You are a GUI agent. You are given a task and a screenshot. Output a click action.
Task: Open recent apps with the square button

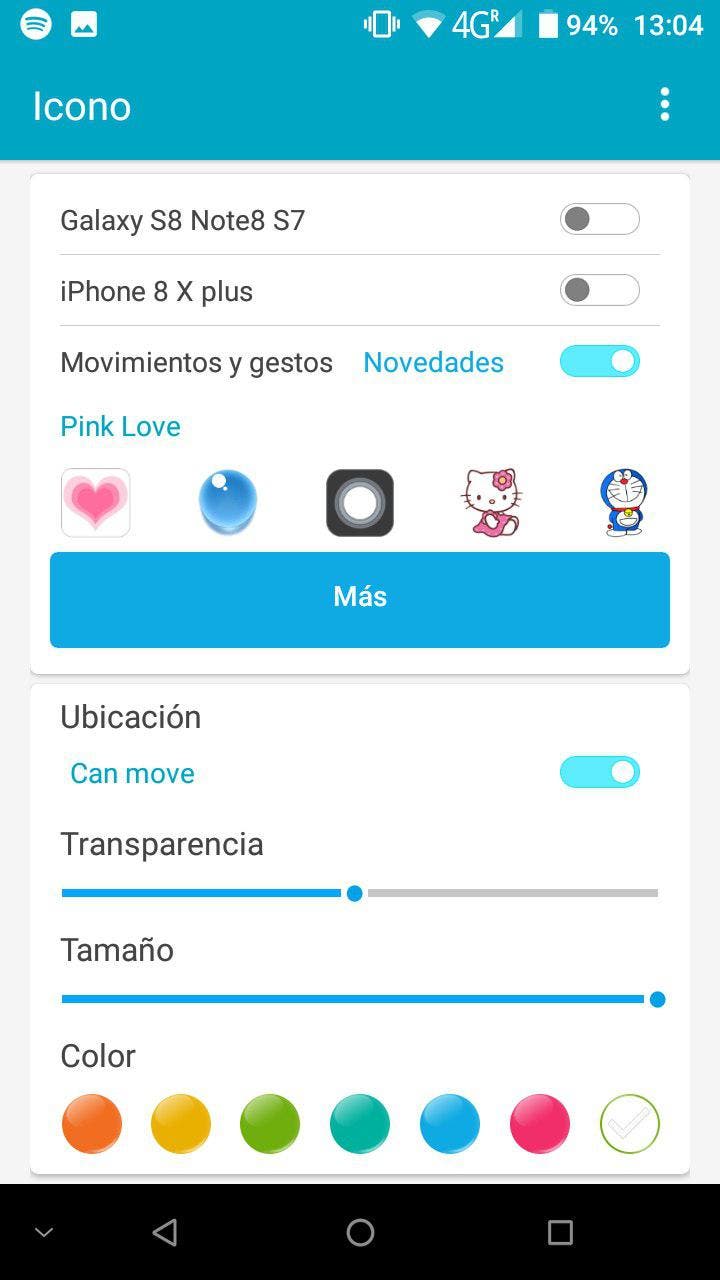(561, 1232)
